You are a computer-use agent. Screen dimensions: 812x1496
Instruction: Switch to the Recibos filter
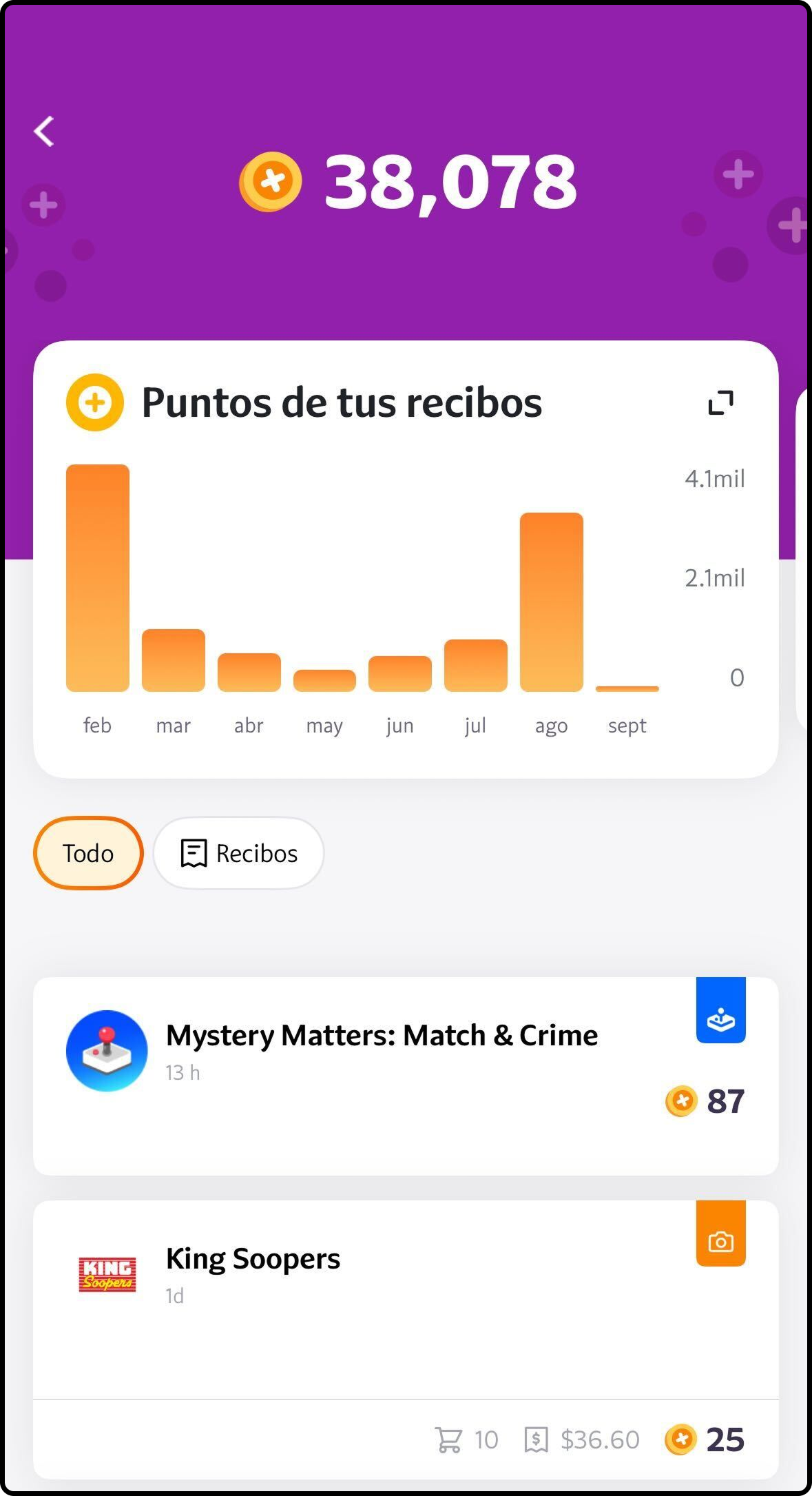(238, 853)
